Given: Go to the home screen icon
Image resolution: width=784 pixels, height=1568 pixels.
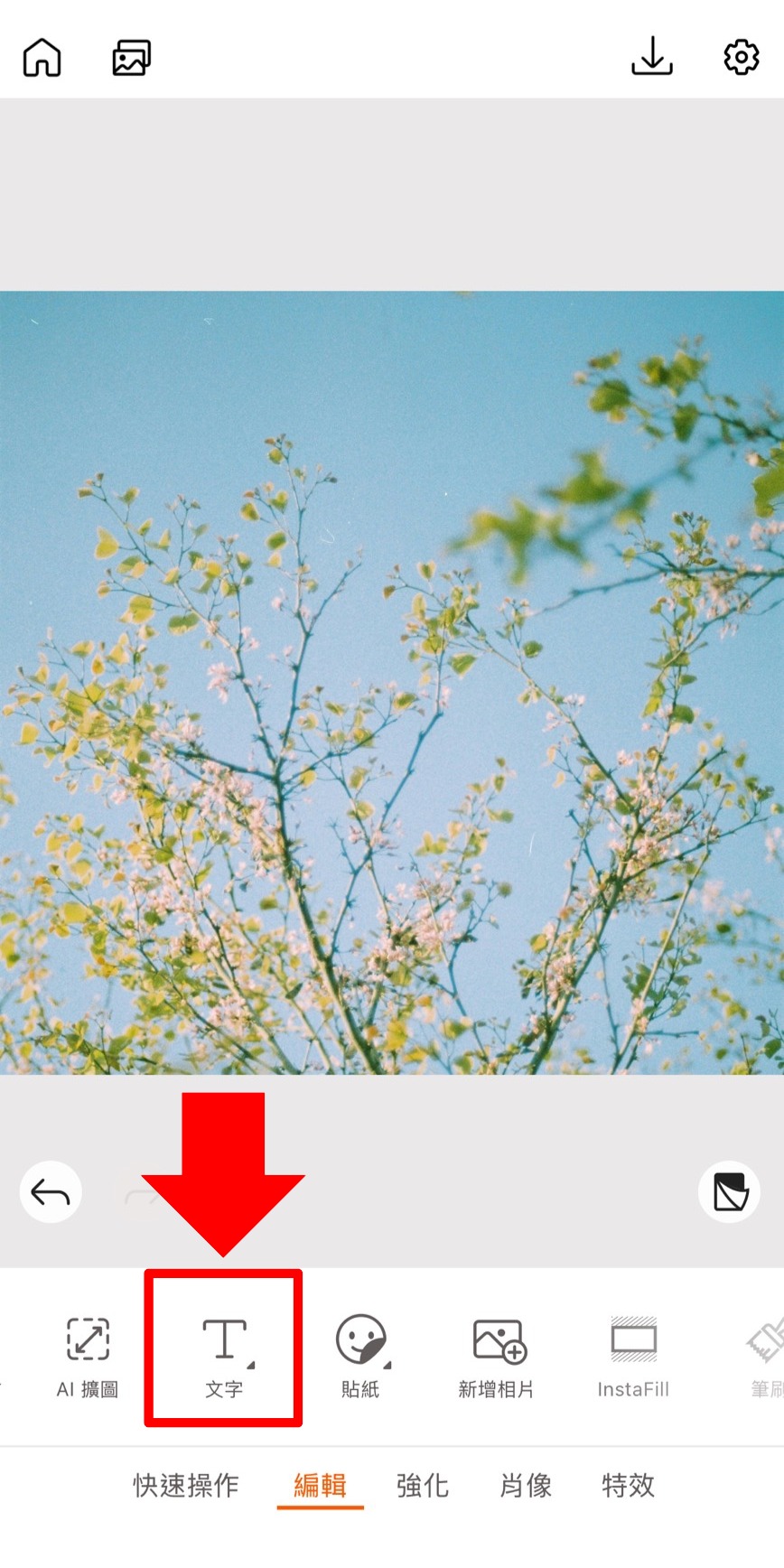Looking at the screenshot, I should tap(42, 58).
